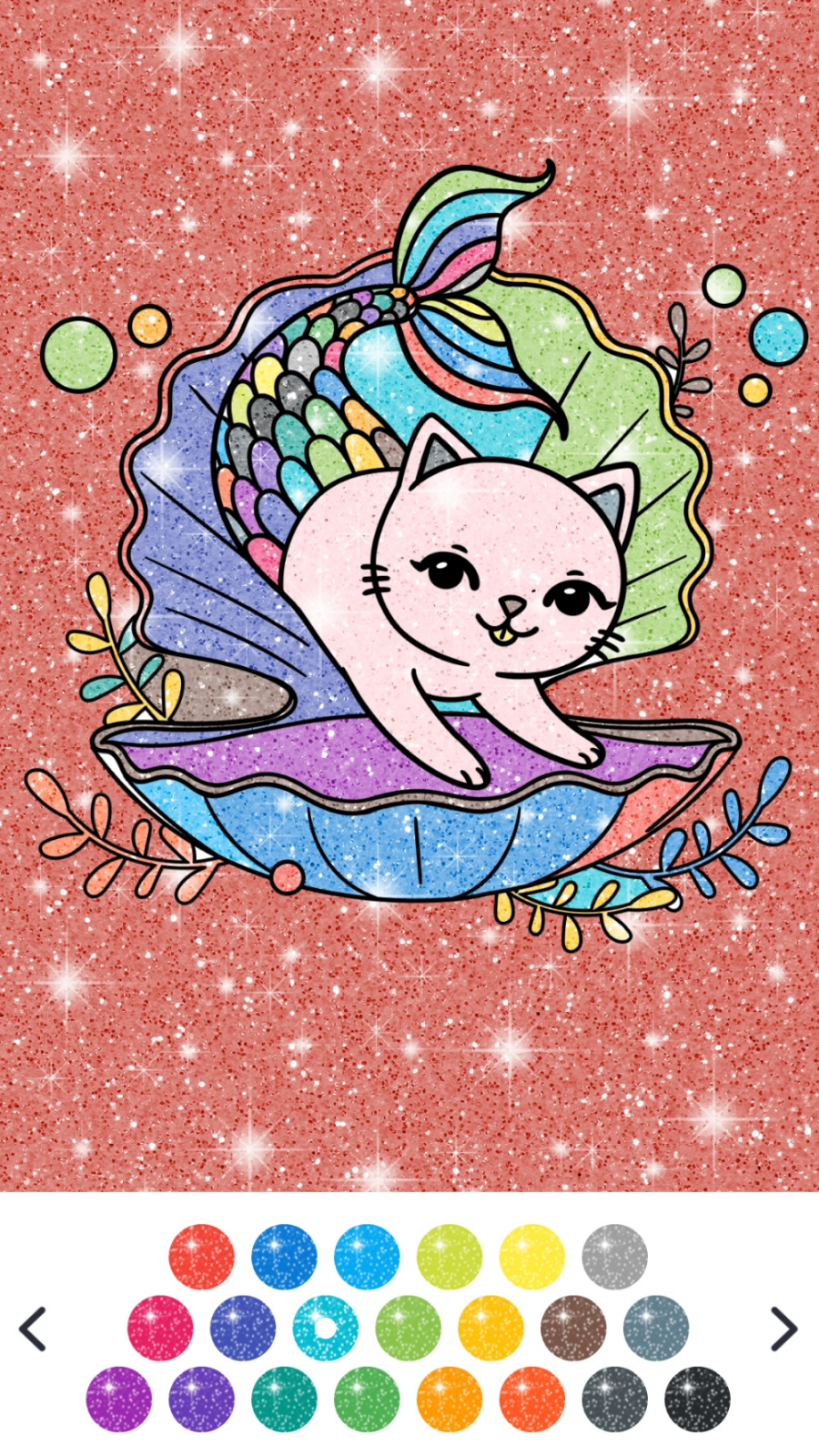Select the orange glitter color
Viewport: 819px width, 1456px height.
pos(450,1399)
